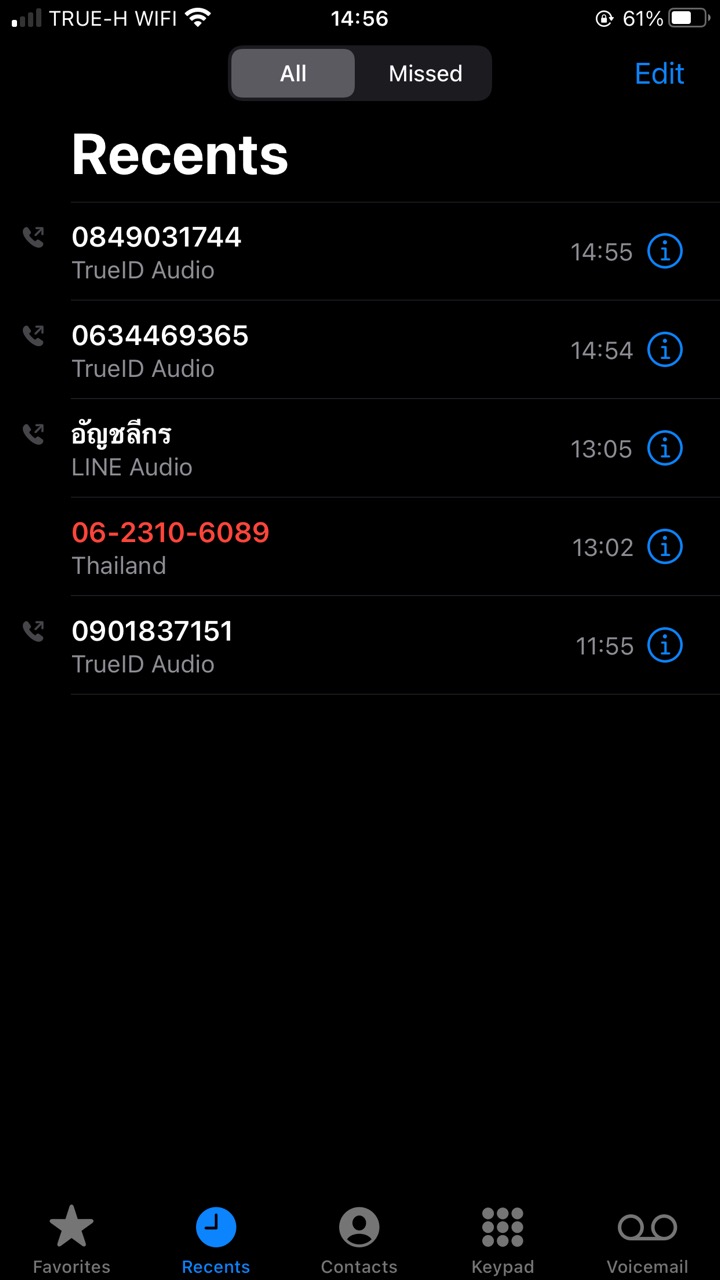The width and height of the screenshot is (720, 1280).
Task: Open the Contacts tab
Action: (359, 1239)
